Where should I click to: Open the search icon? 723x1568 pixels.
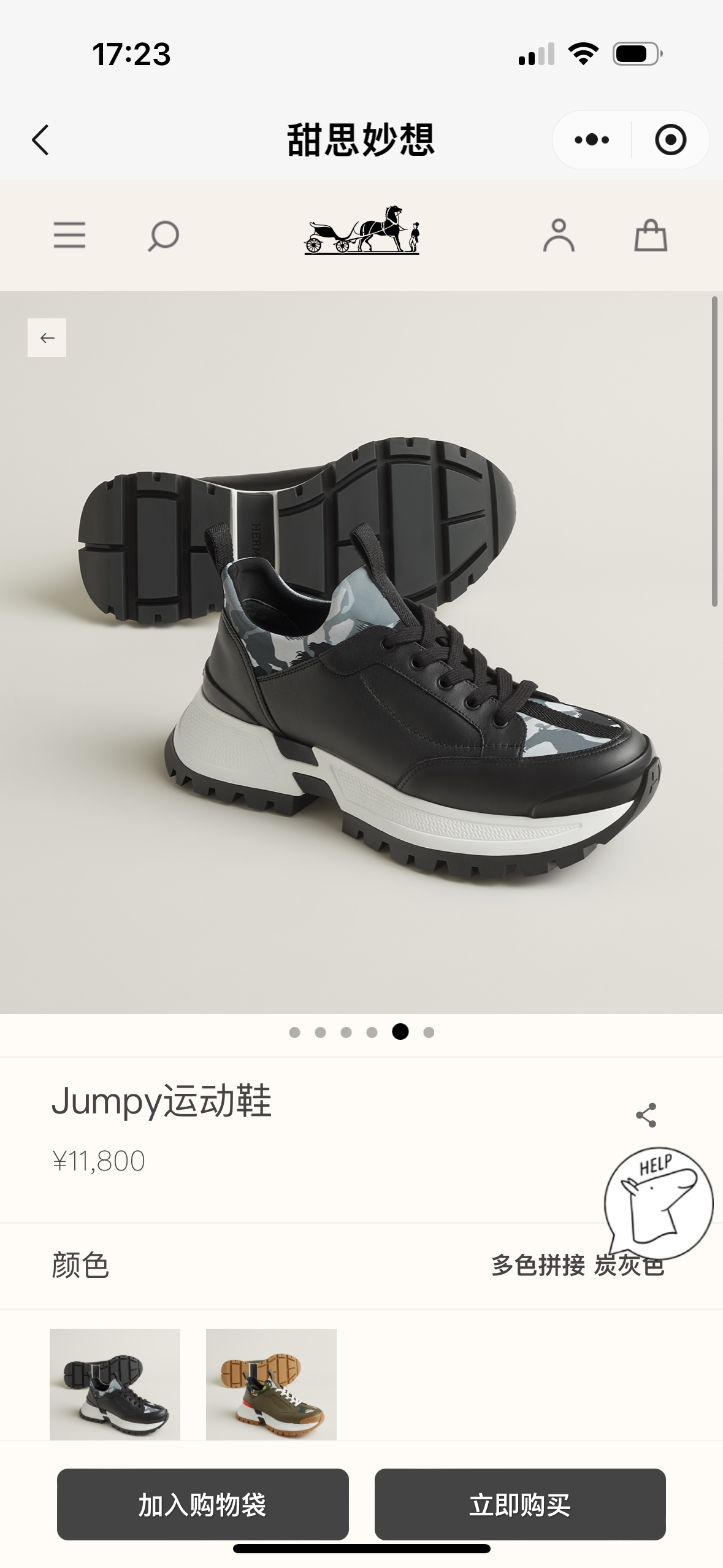[163, 236]
